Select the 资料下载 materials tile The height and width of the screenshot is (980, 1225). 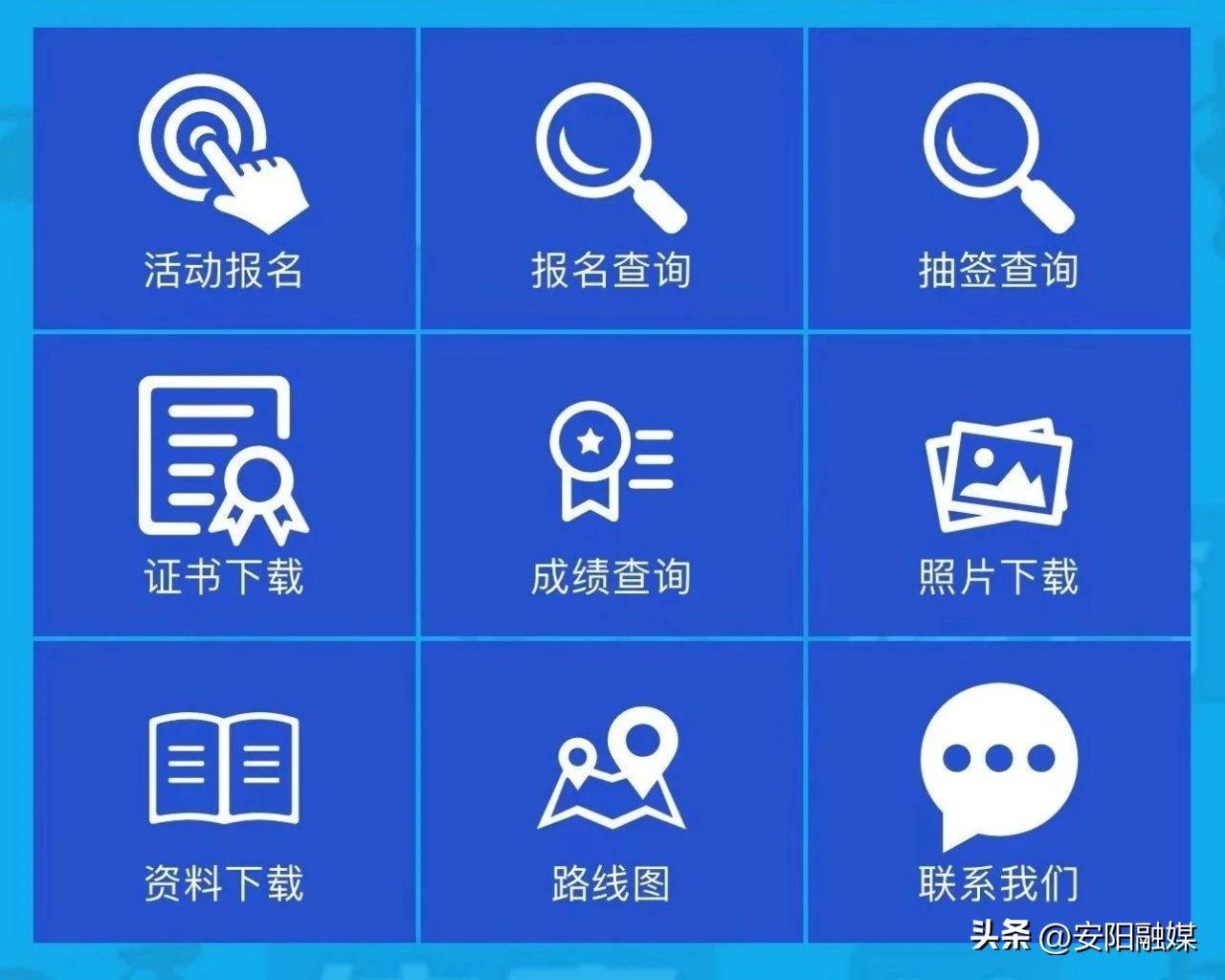click(x=224, y=792)
